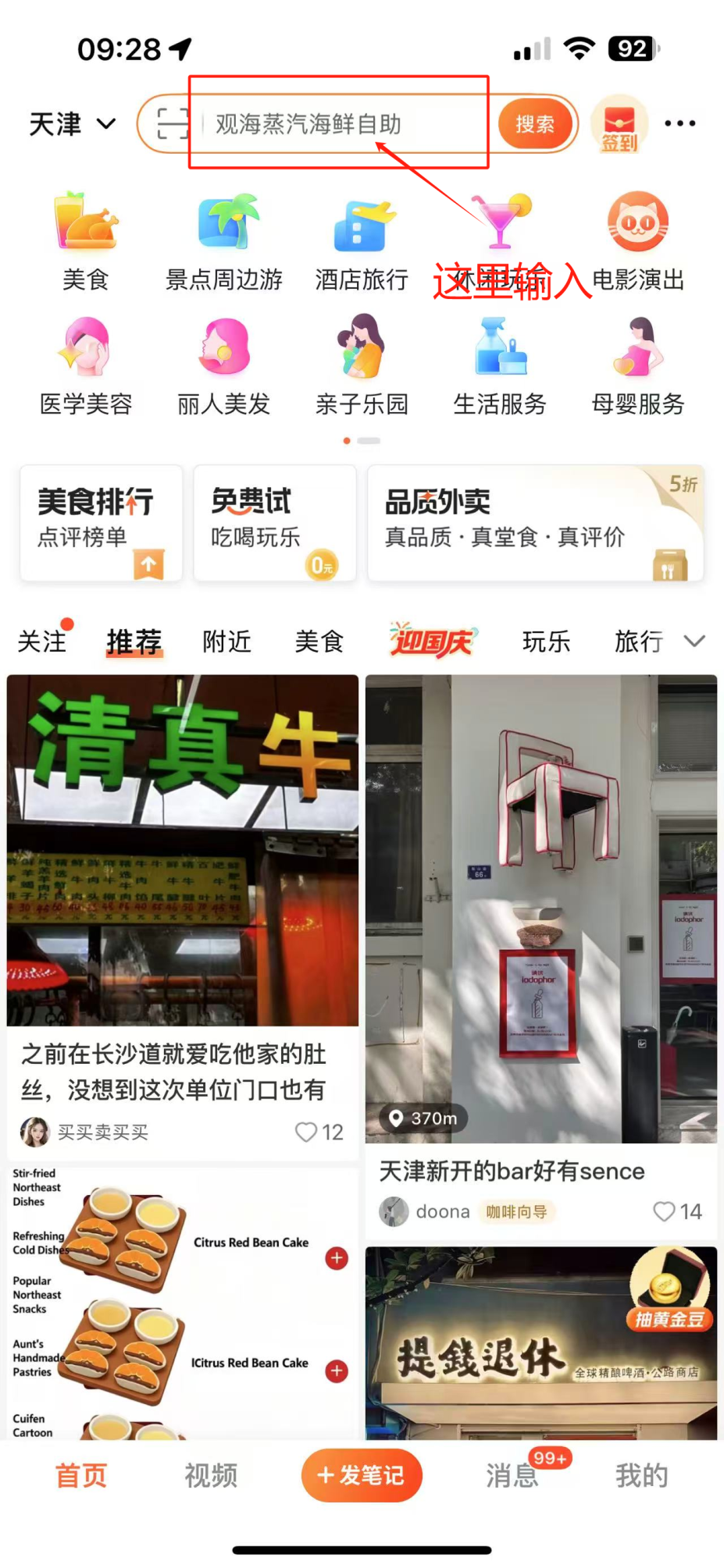
Task: Switch to the 关注 following tab
Action: [41, 641]
